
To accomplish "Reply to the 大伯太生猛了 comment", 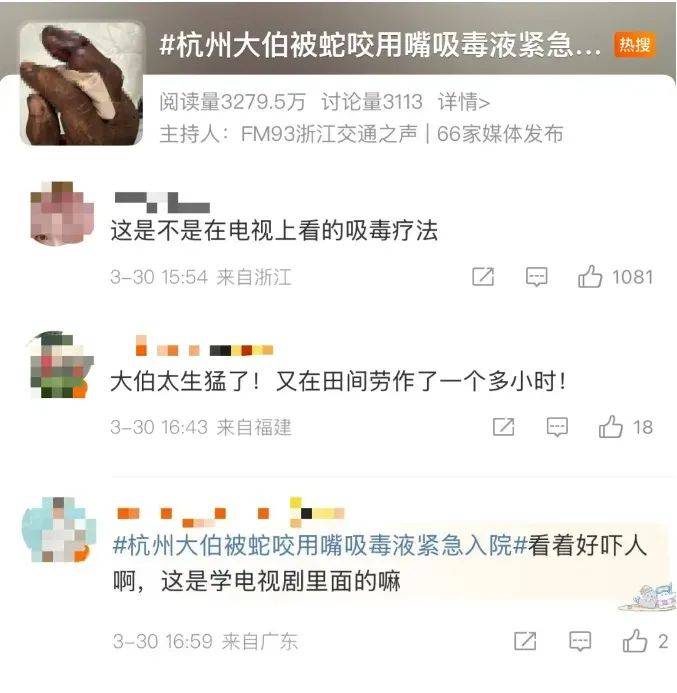I will pos(557,427).
